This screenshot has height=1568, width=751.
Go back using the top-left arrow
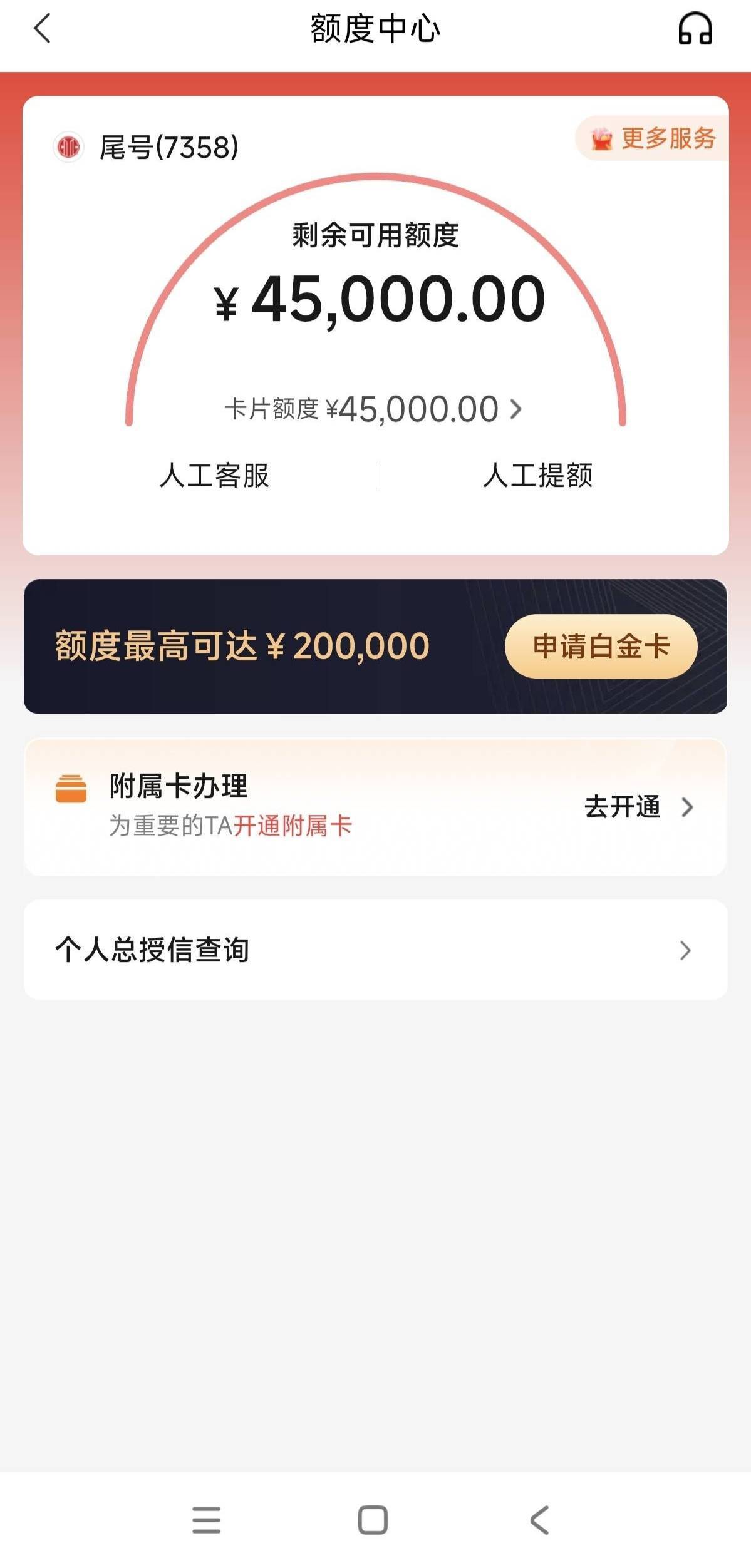pos(42,29)
